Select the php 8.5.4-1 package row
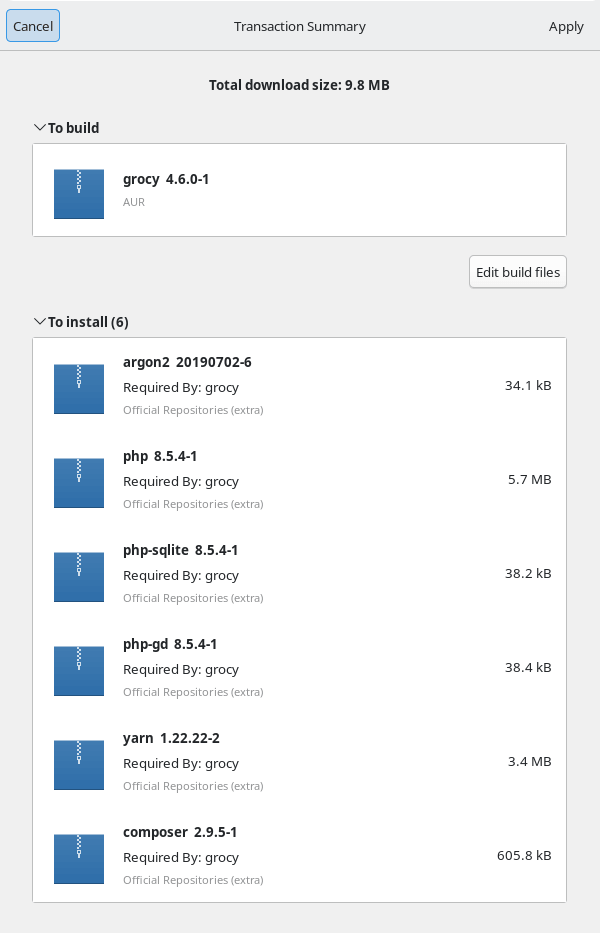 click(299, 479)
